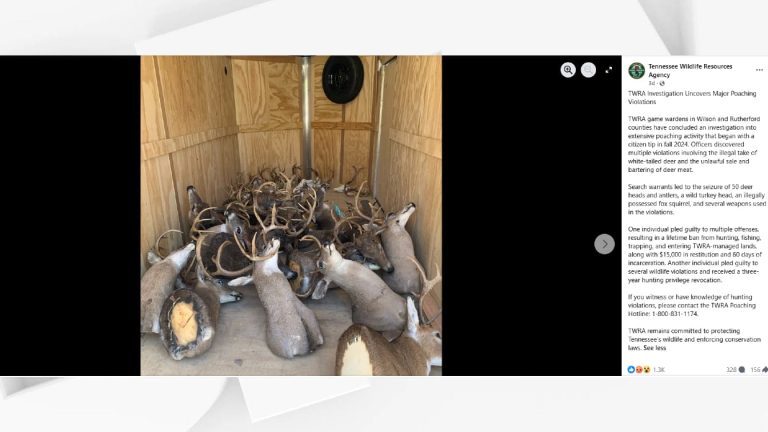Open the 328 comments
The height and width of the screenshot is (432, 768).
734,369
